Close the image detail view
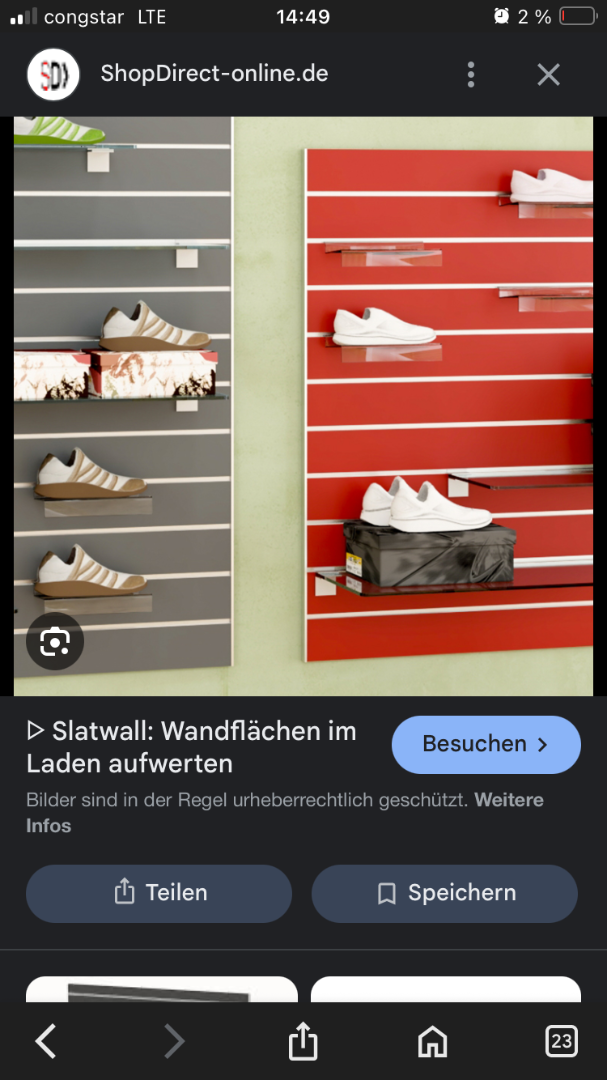This screenshot has width=607, height=1080. (548, 74)
